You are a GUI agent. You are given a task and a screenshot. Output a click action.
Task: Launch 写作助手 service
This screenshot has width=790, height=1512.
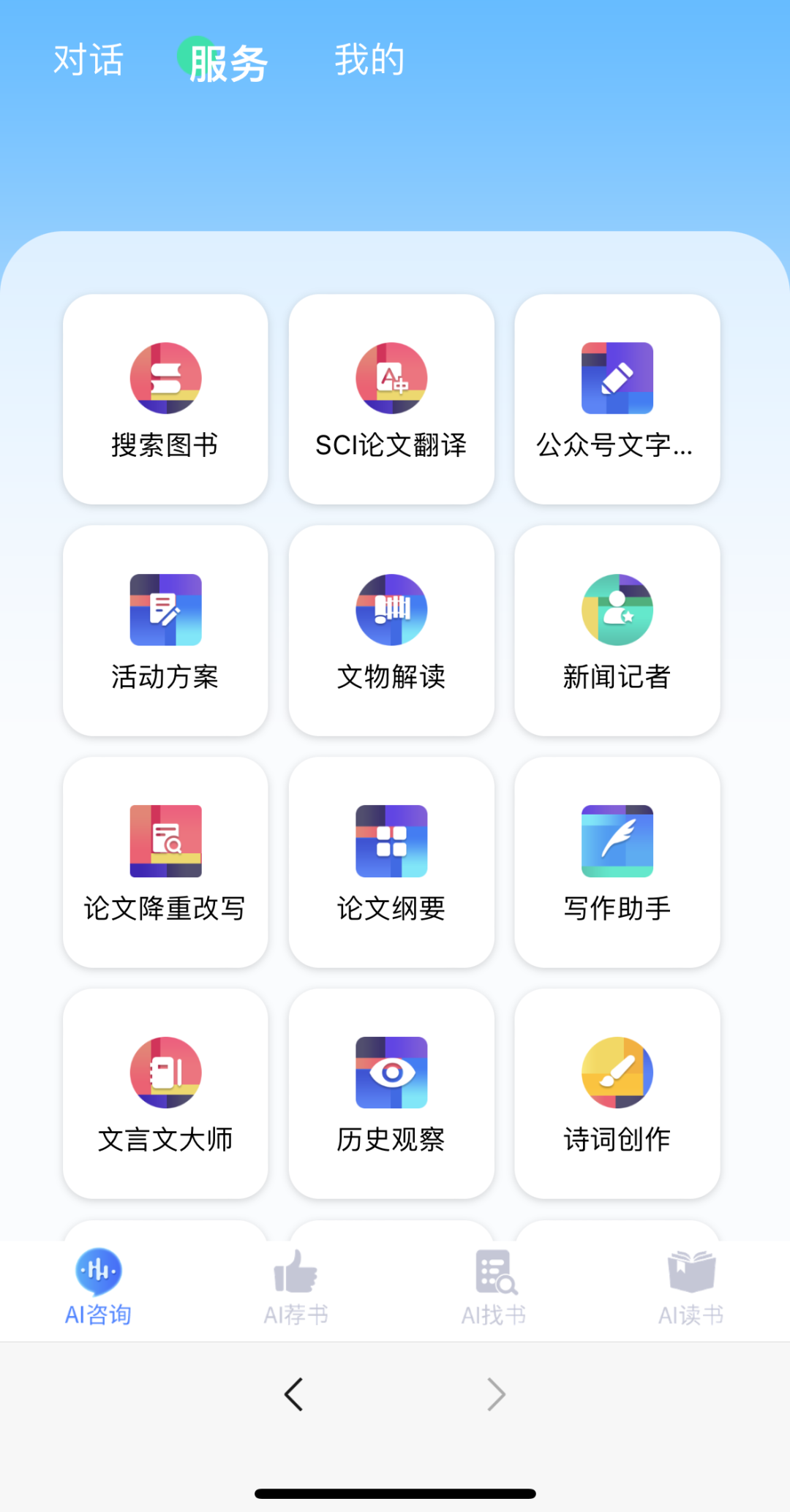[x=617, y=862]
